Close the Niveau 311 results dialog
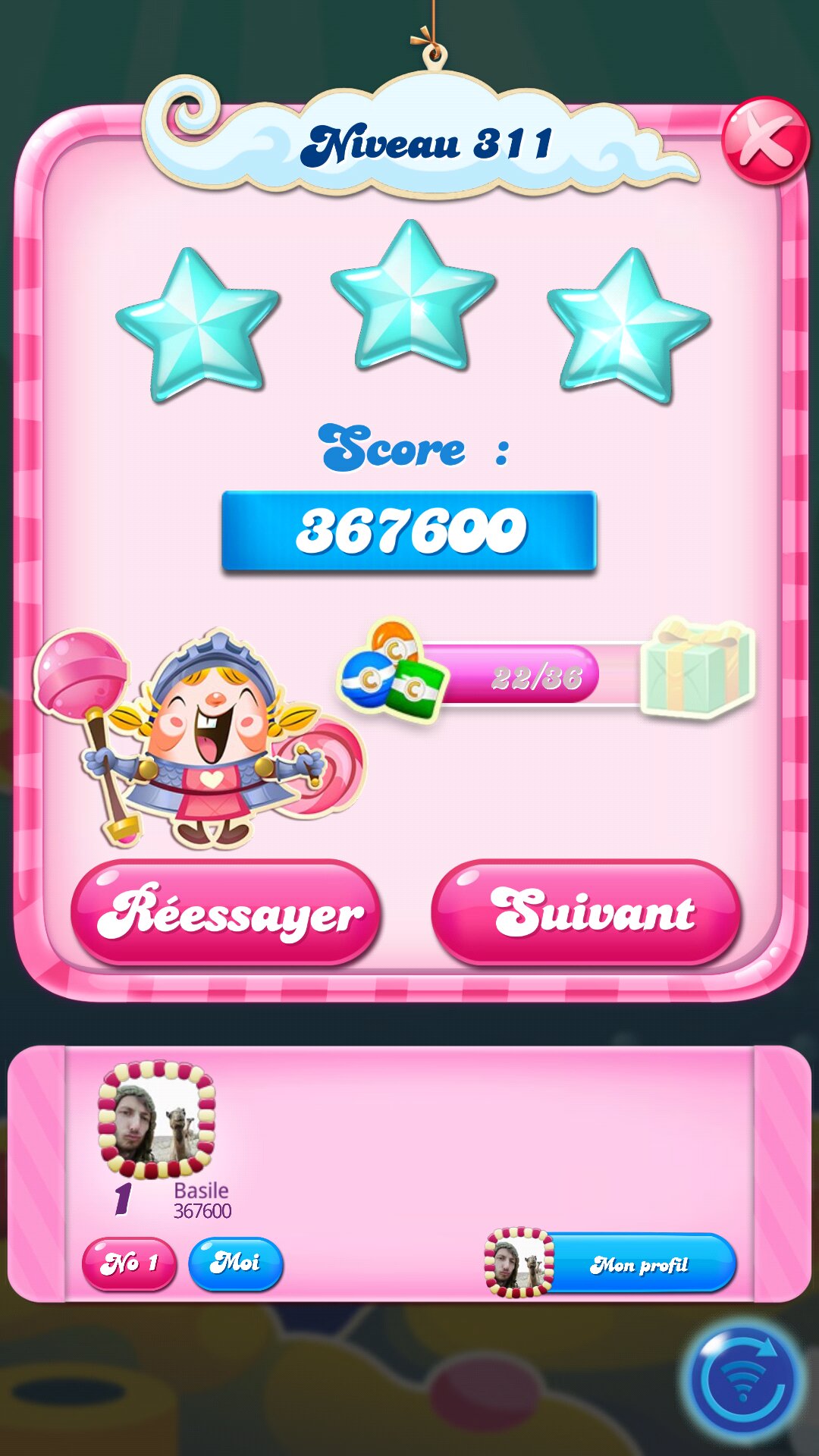 pyautogui.click(x=765, y=142)
